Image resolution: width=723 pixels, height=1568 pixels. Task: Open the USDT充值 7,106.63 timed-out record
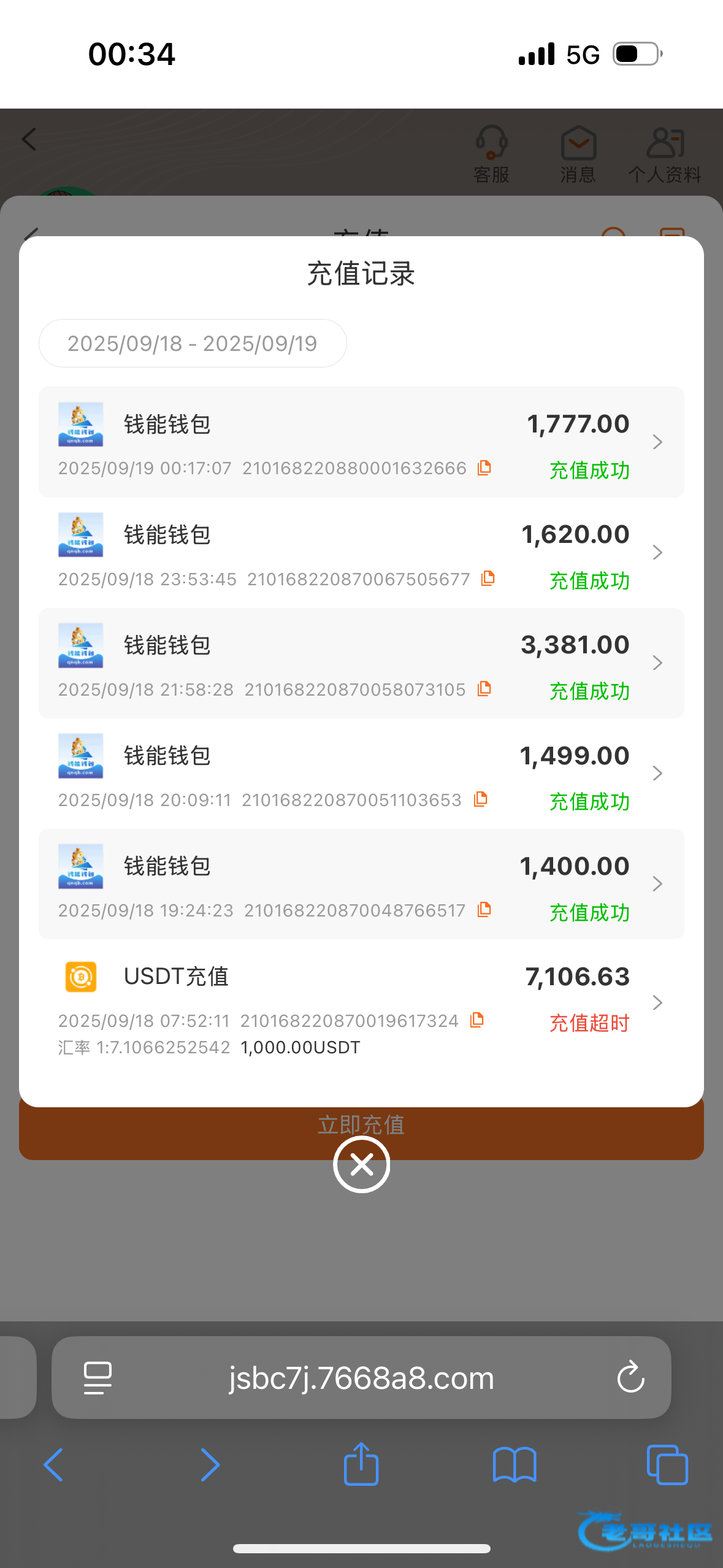click(361, 1002)
